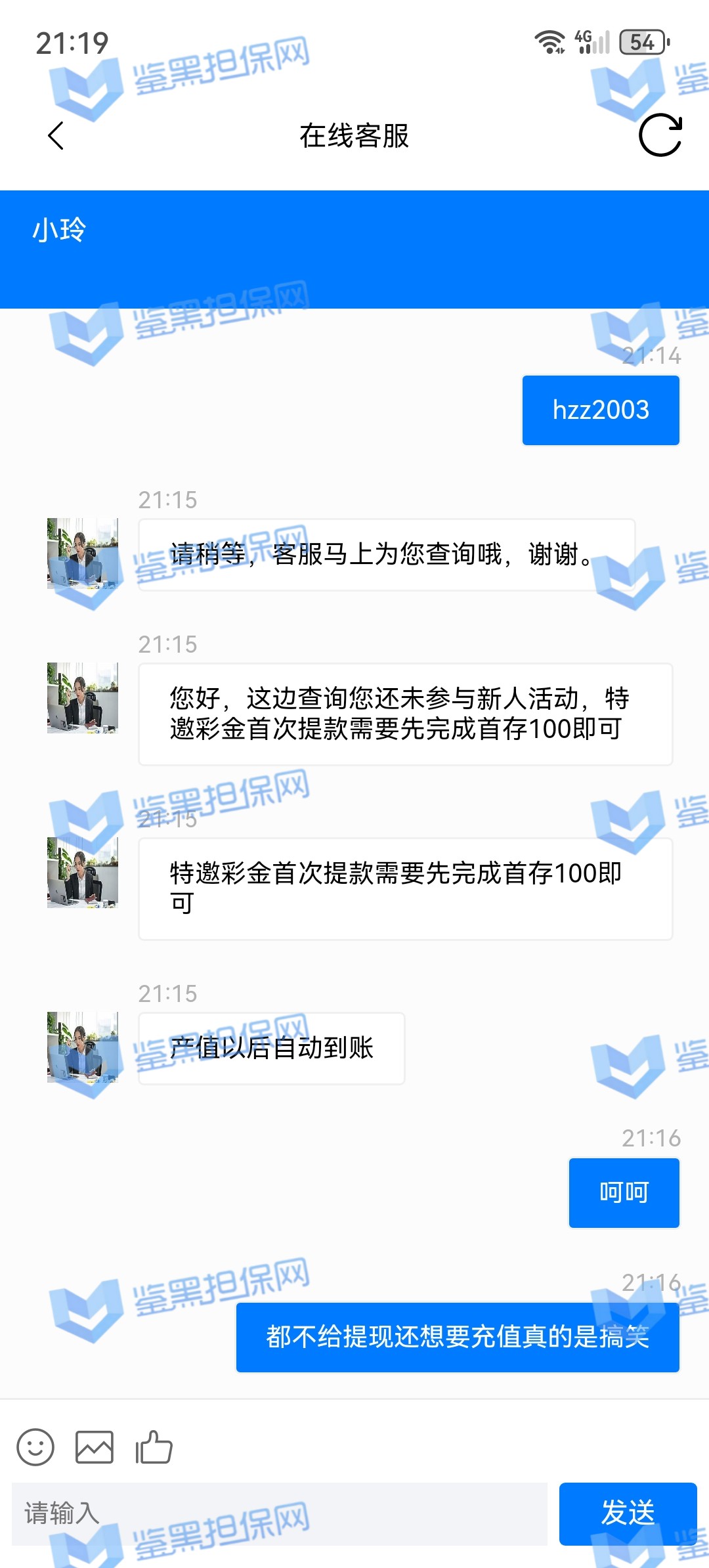The image size is (709, 1568).
Task: Open the emoji picker
Action: [35, 1447]
